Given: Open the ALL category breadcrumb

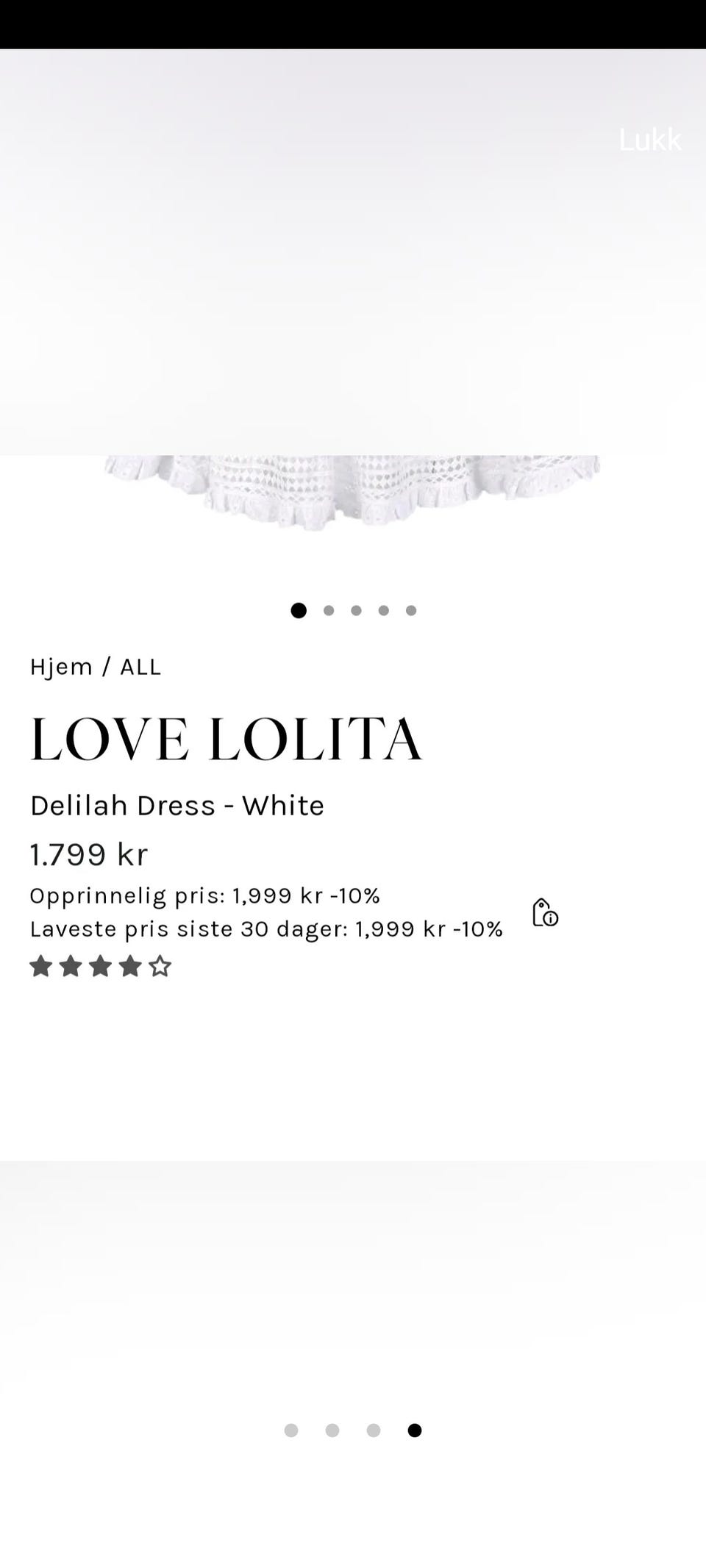Looking at the screenshot, I should 140,667.
